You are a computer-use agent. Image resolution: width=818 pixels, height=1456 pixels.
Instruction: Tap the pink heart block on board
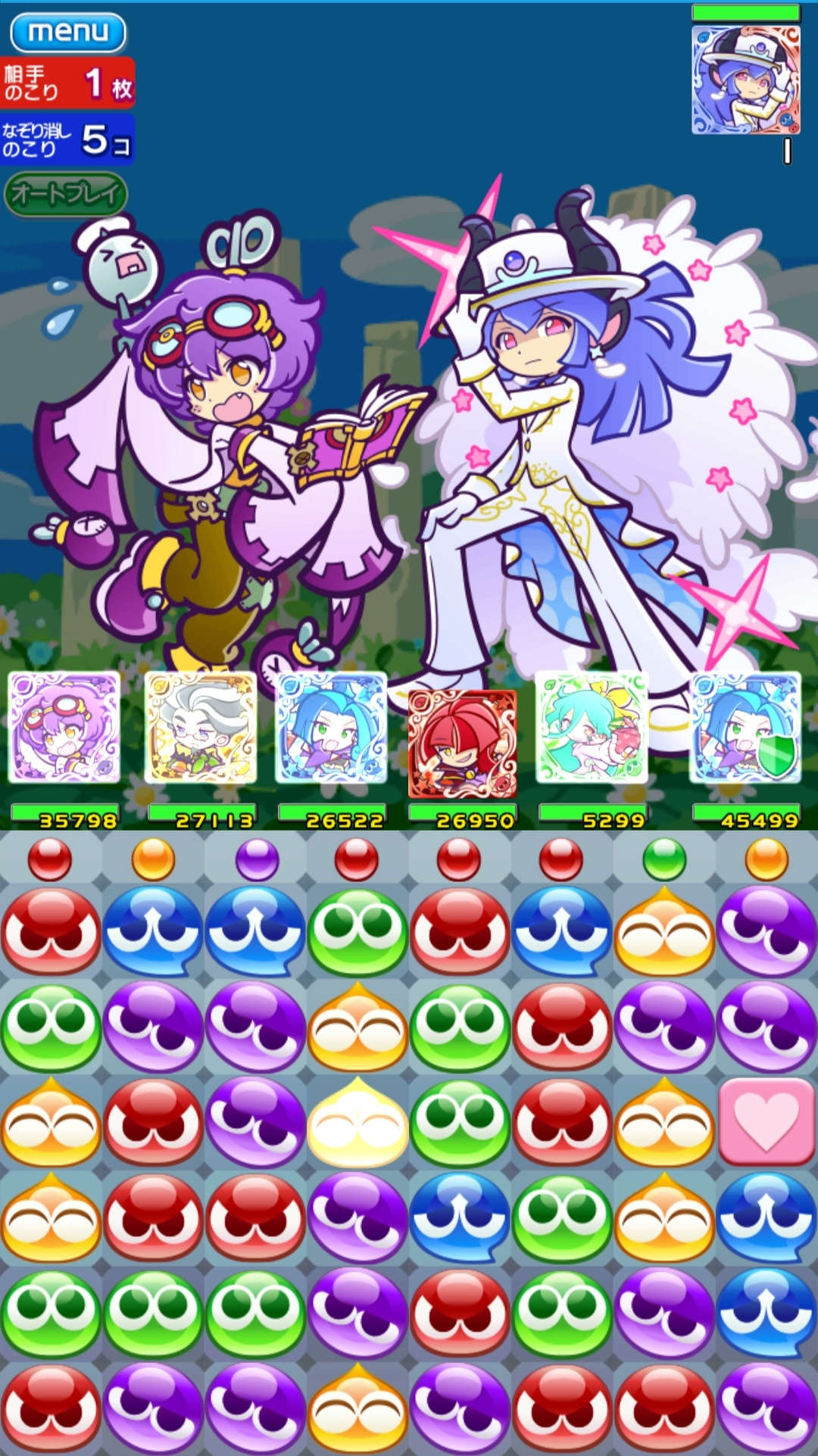(766, 1121)
